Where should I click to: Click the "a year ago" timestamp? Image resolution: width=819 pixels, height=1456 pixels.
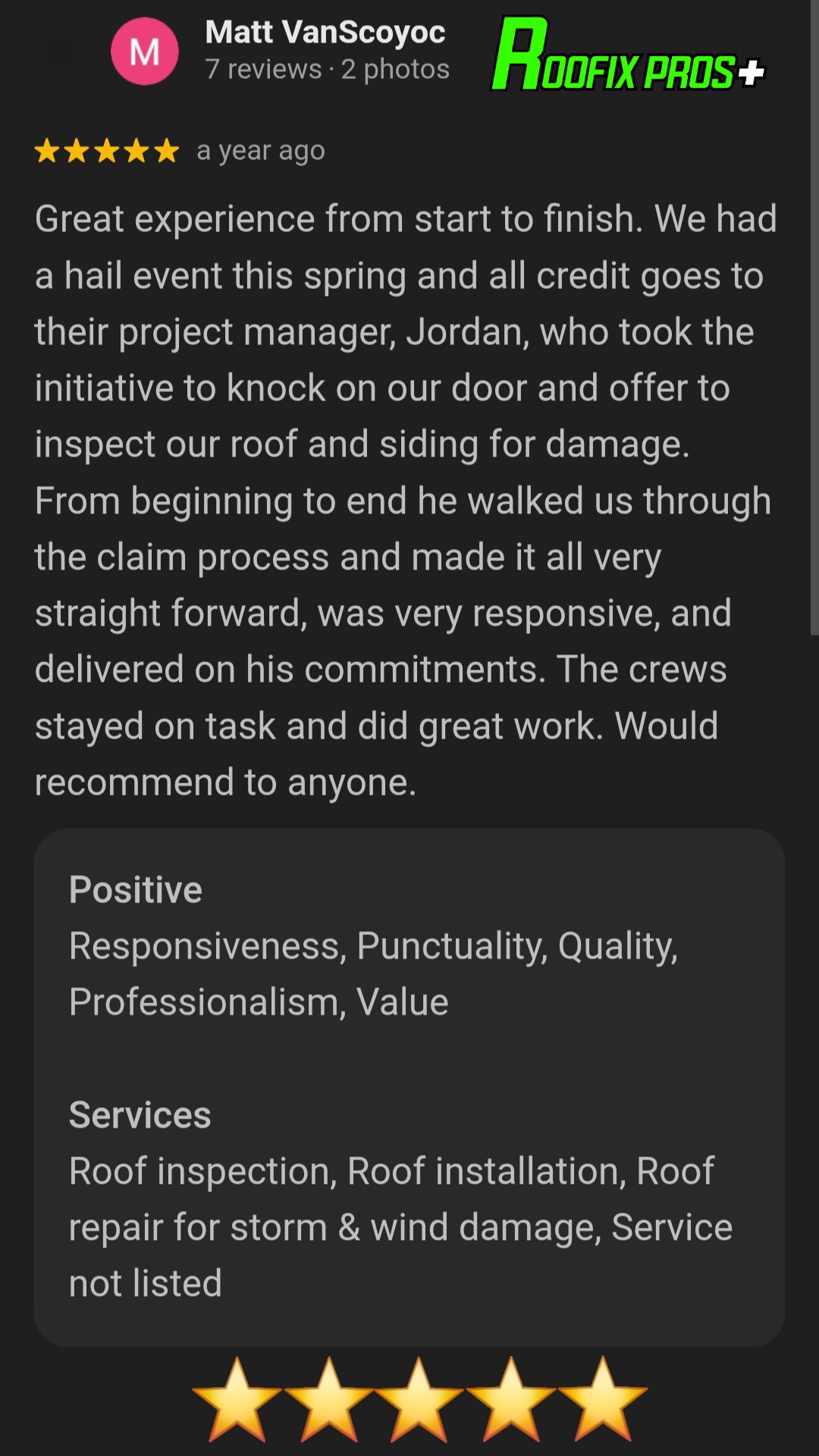[x=260, y=150]
